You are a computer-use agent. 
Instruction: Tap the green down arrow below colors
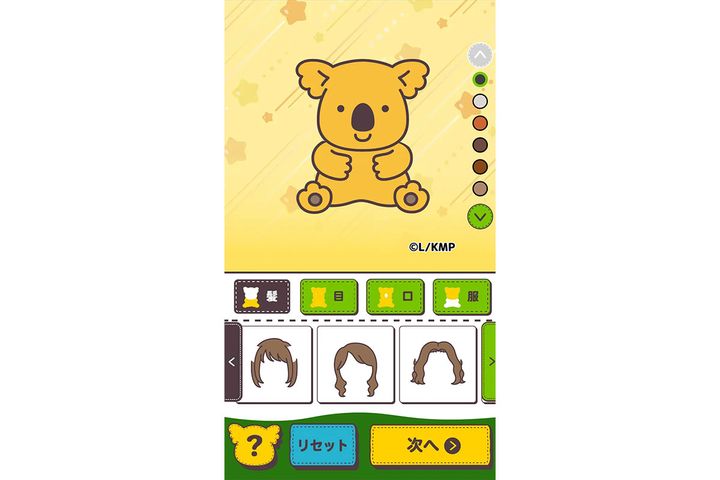coord(480,214)
